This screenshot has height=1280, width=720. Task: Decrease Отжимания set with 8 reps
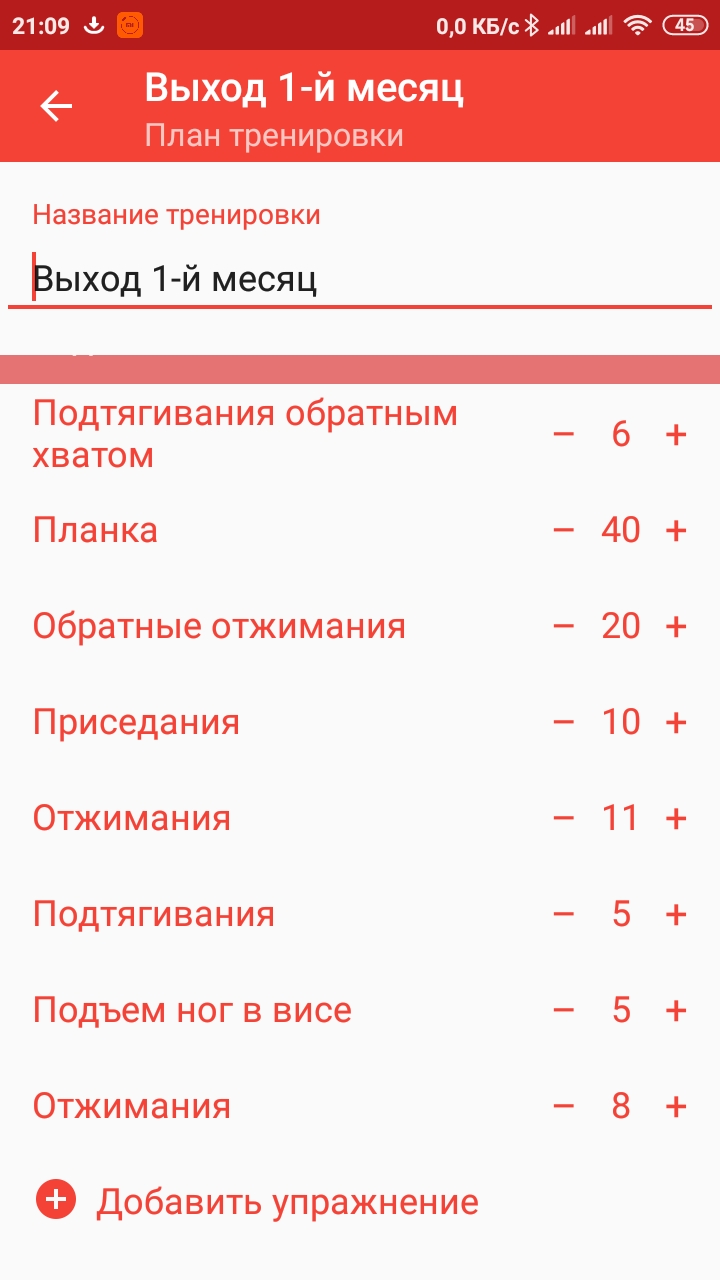click(x=564, y=1106)
